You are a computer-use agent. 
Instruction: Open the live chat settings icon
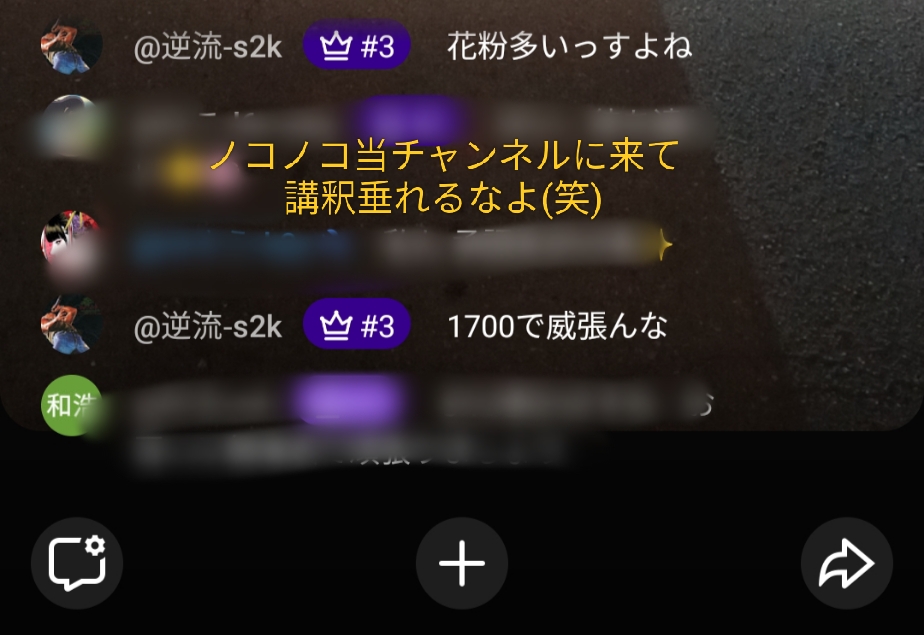77,563
